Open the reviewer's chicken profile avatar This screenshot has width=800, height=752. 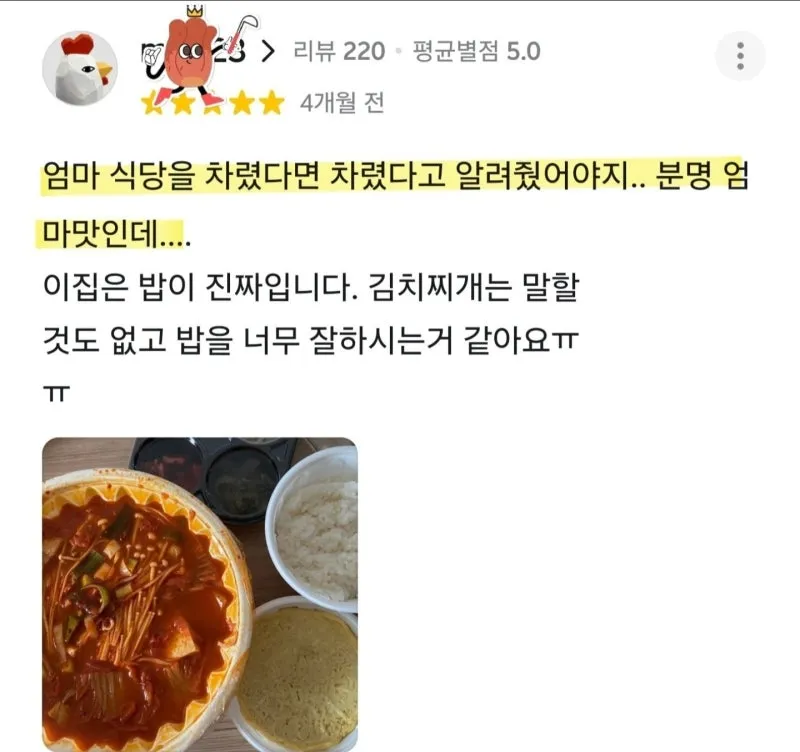pyautogui.click(x=79, y=68)
